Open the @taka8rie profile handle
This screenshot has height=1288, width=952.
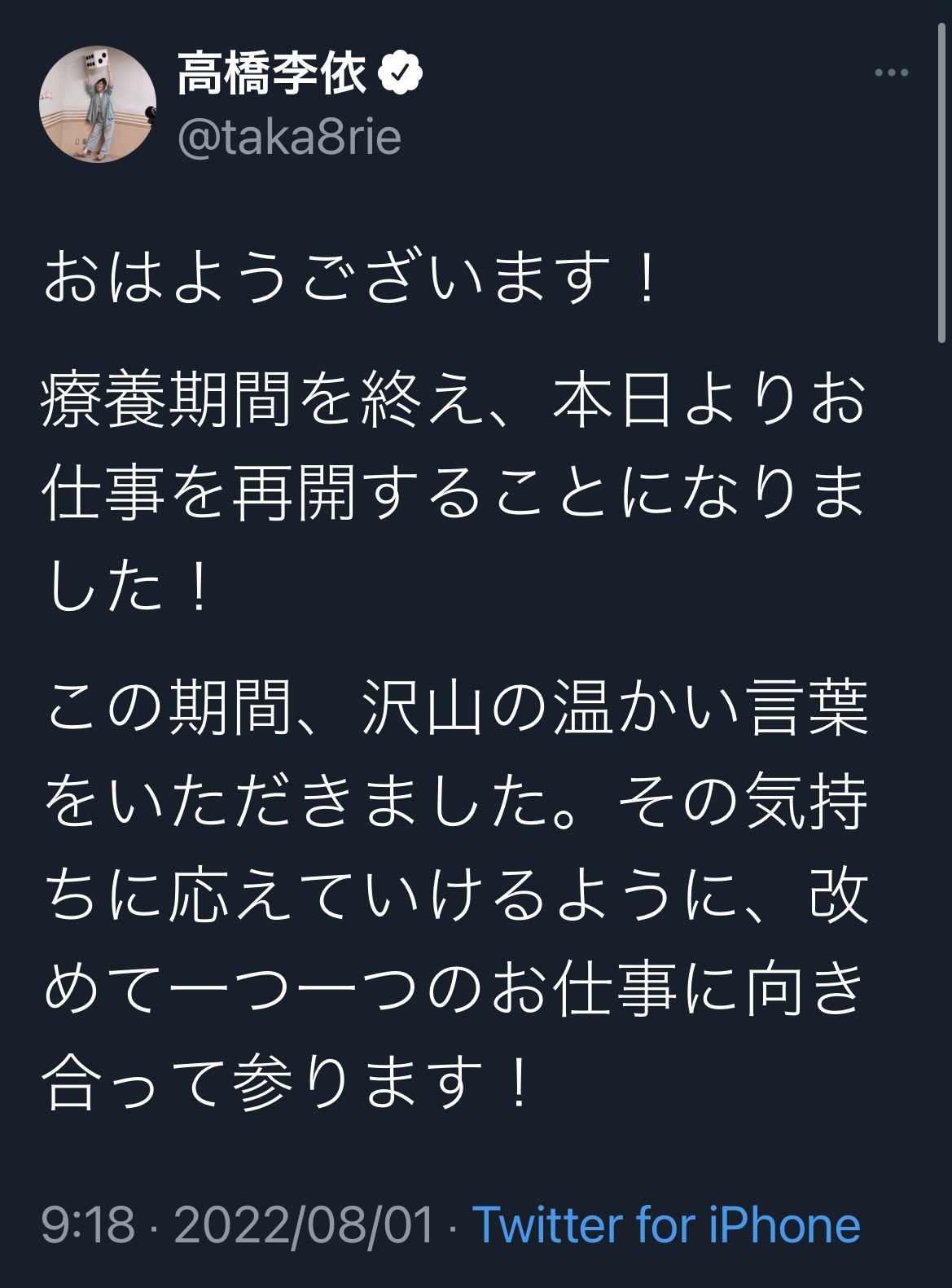coord(289,138)
